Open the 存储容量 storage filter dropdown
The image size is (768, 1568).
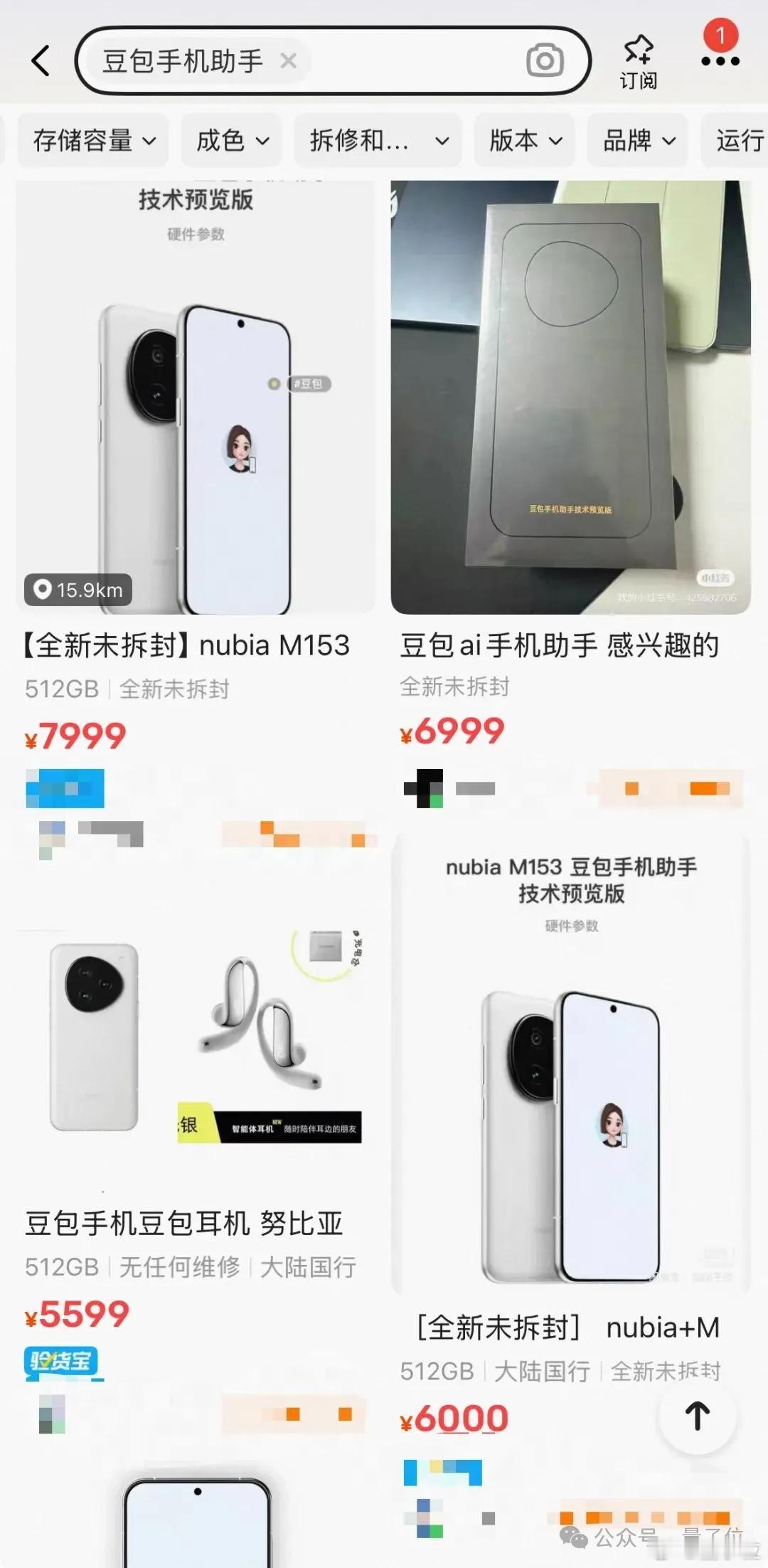tap(91, 140)
